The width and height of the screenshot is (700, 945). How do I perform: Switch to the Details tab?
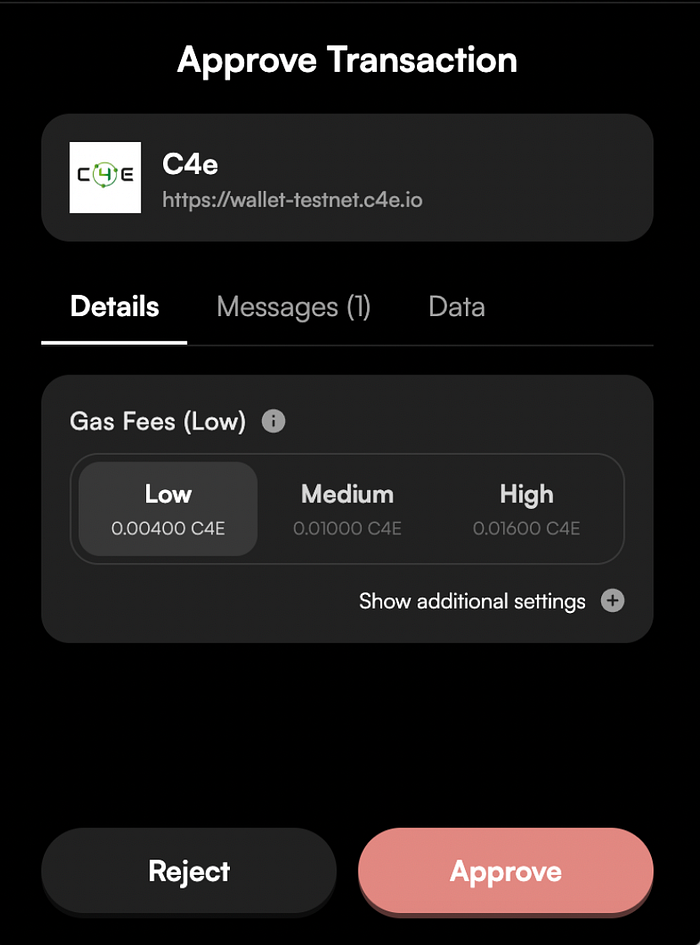click(x=114, y=307)
